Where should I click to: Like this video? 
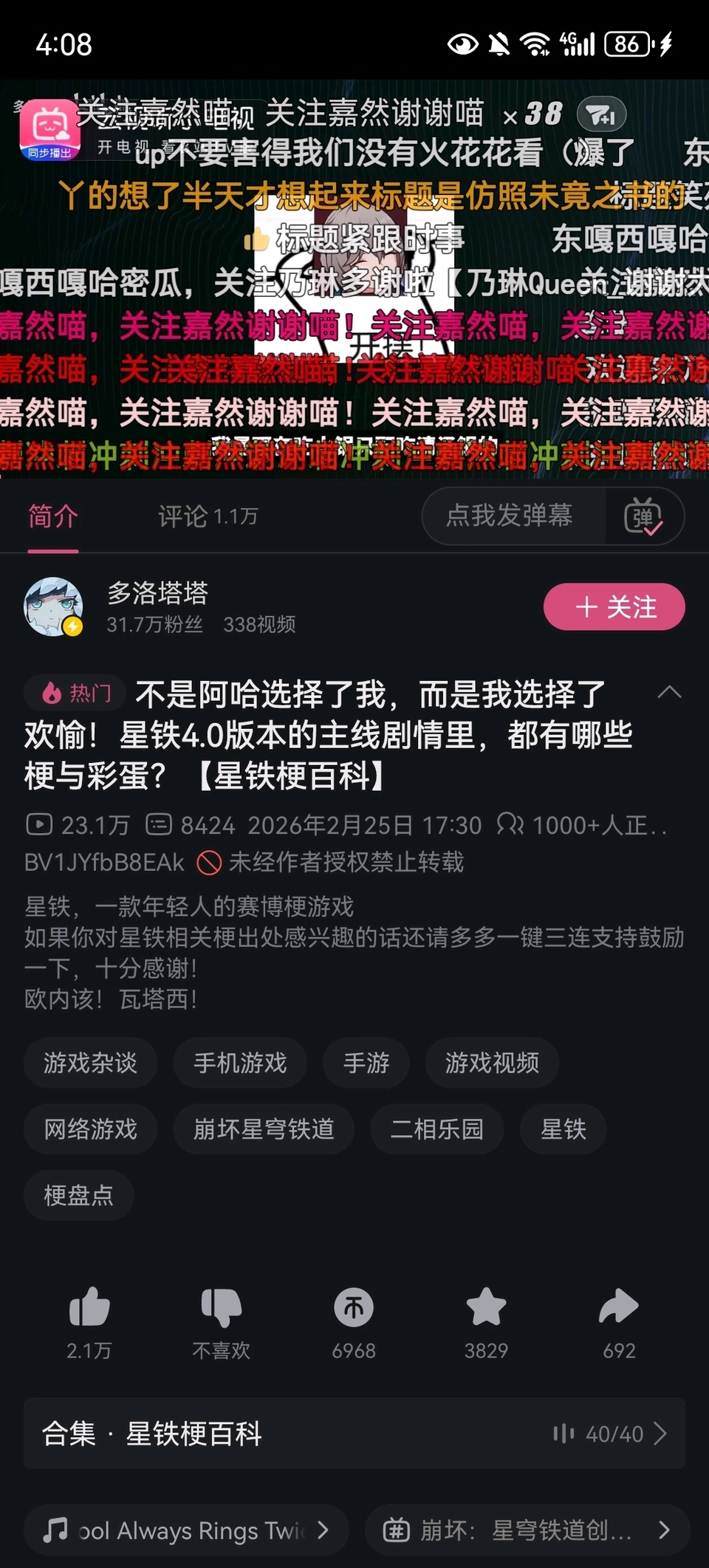click(89, 1320)
